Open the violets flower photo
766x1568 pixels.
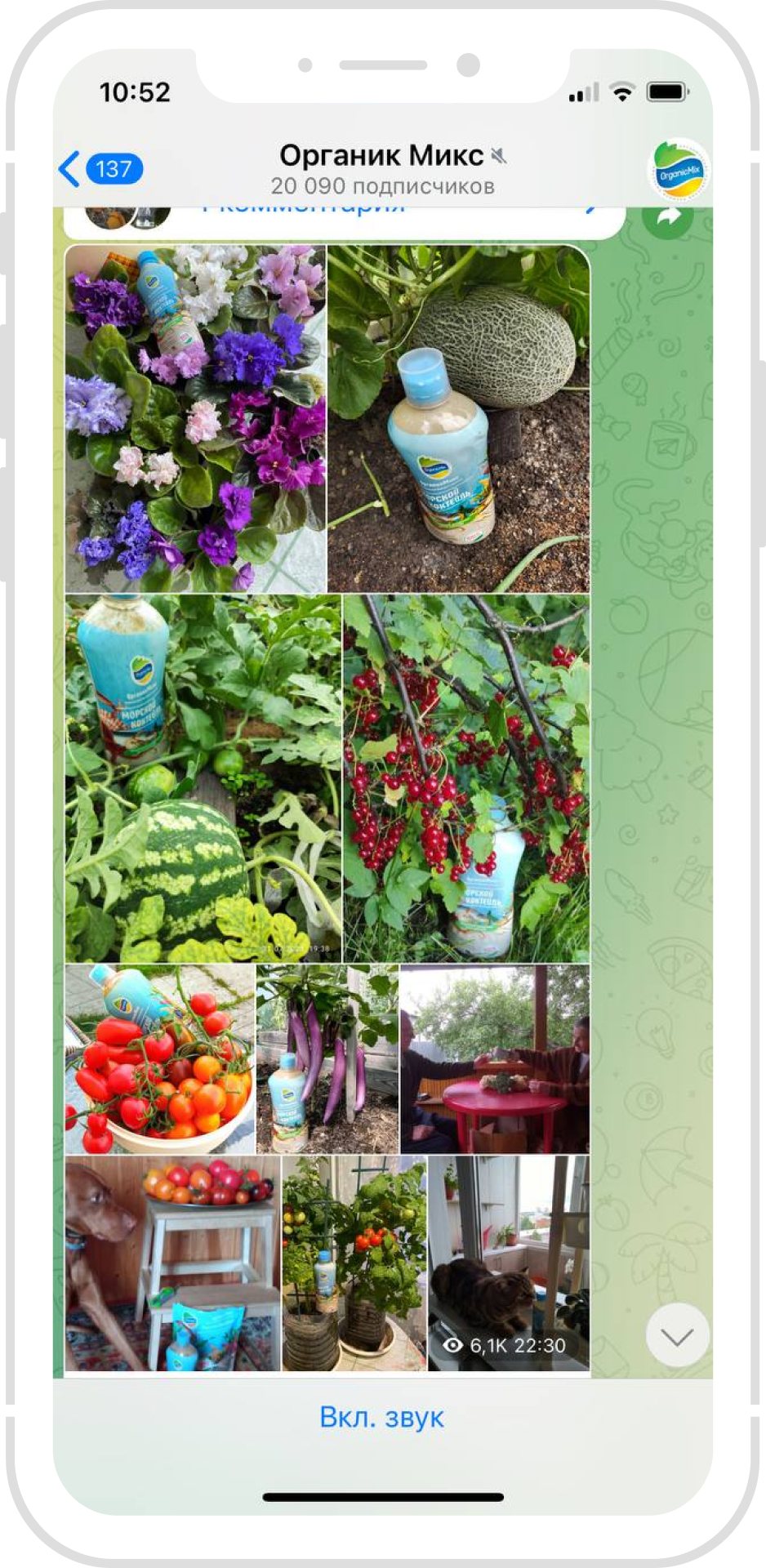195,418
